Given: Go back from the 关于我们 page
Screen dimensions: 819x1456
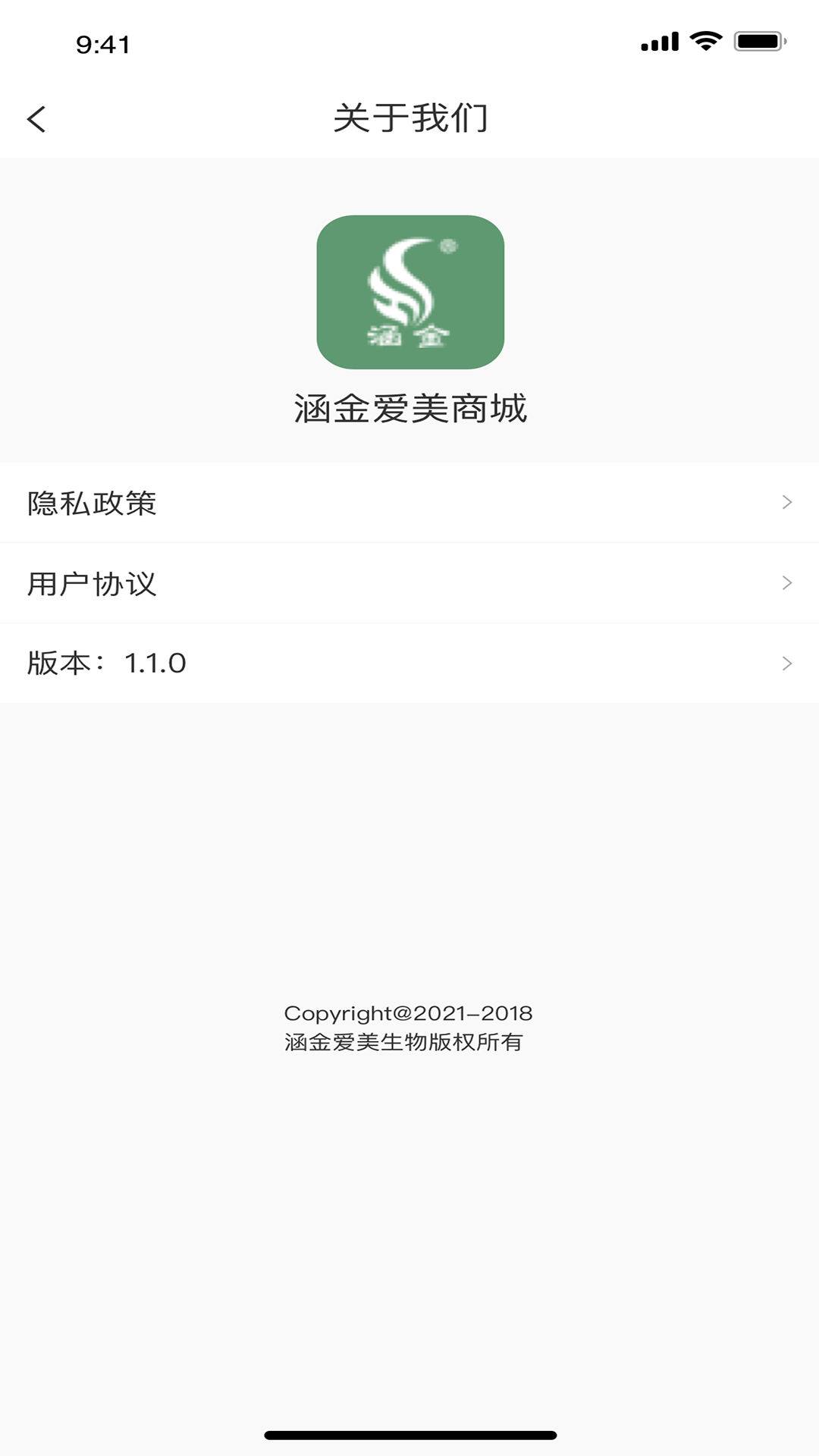Looking at the screenshot, I should (36, 119).
